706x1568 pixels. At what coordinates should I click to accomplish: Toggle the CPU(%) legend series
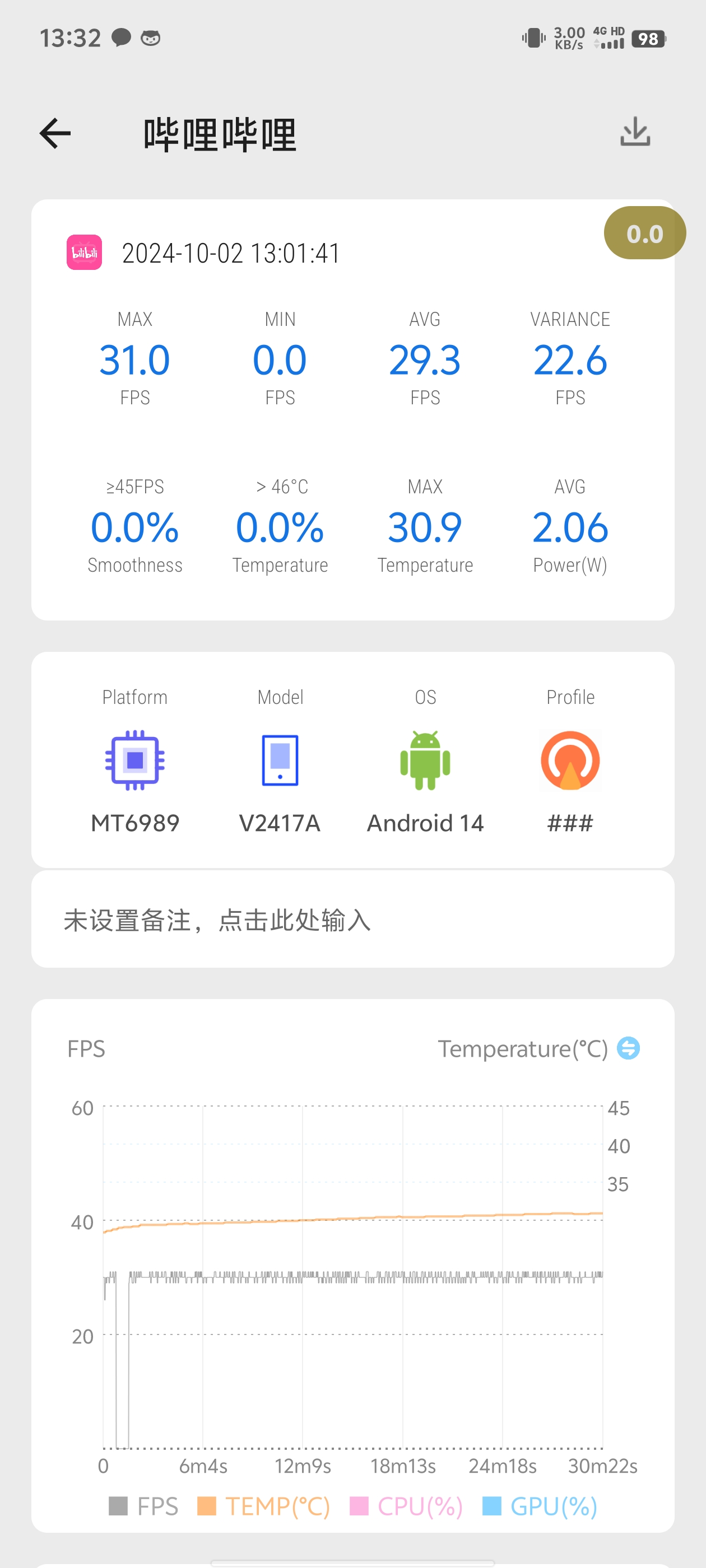coord(406,1506)
